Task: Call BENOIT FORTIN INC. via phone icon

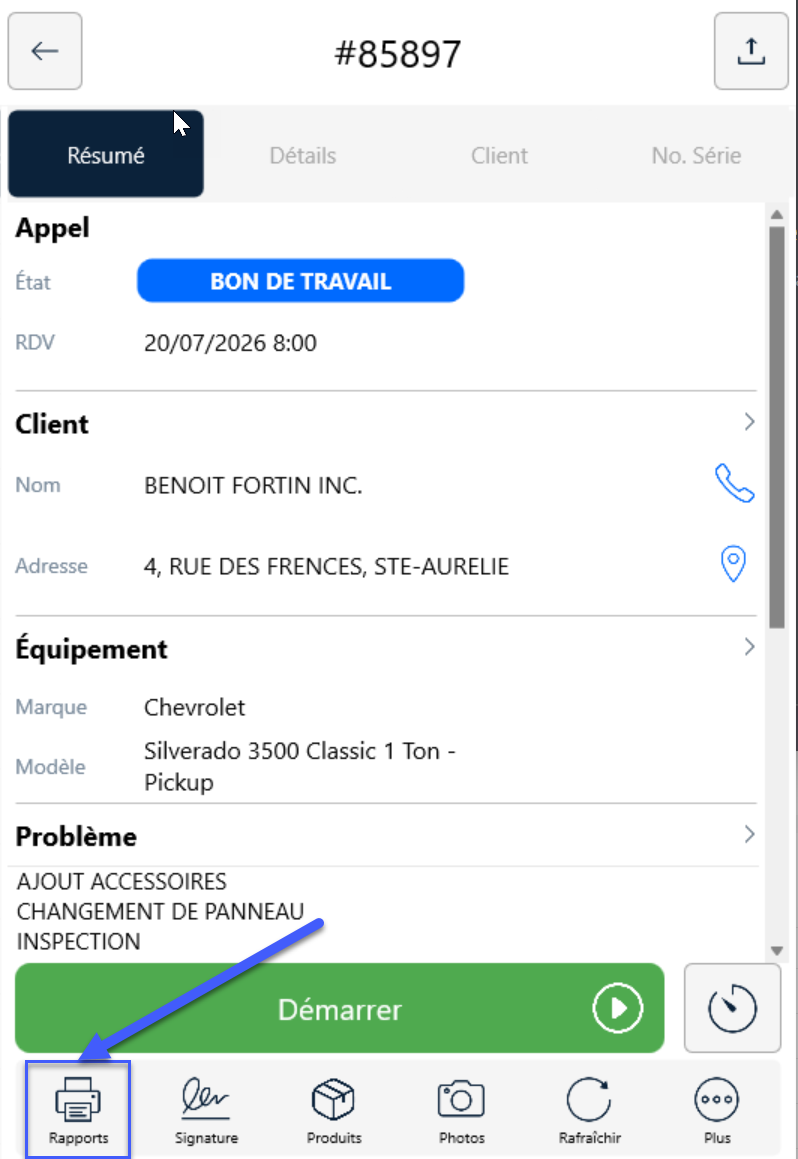Action: point(734,483)
